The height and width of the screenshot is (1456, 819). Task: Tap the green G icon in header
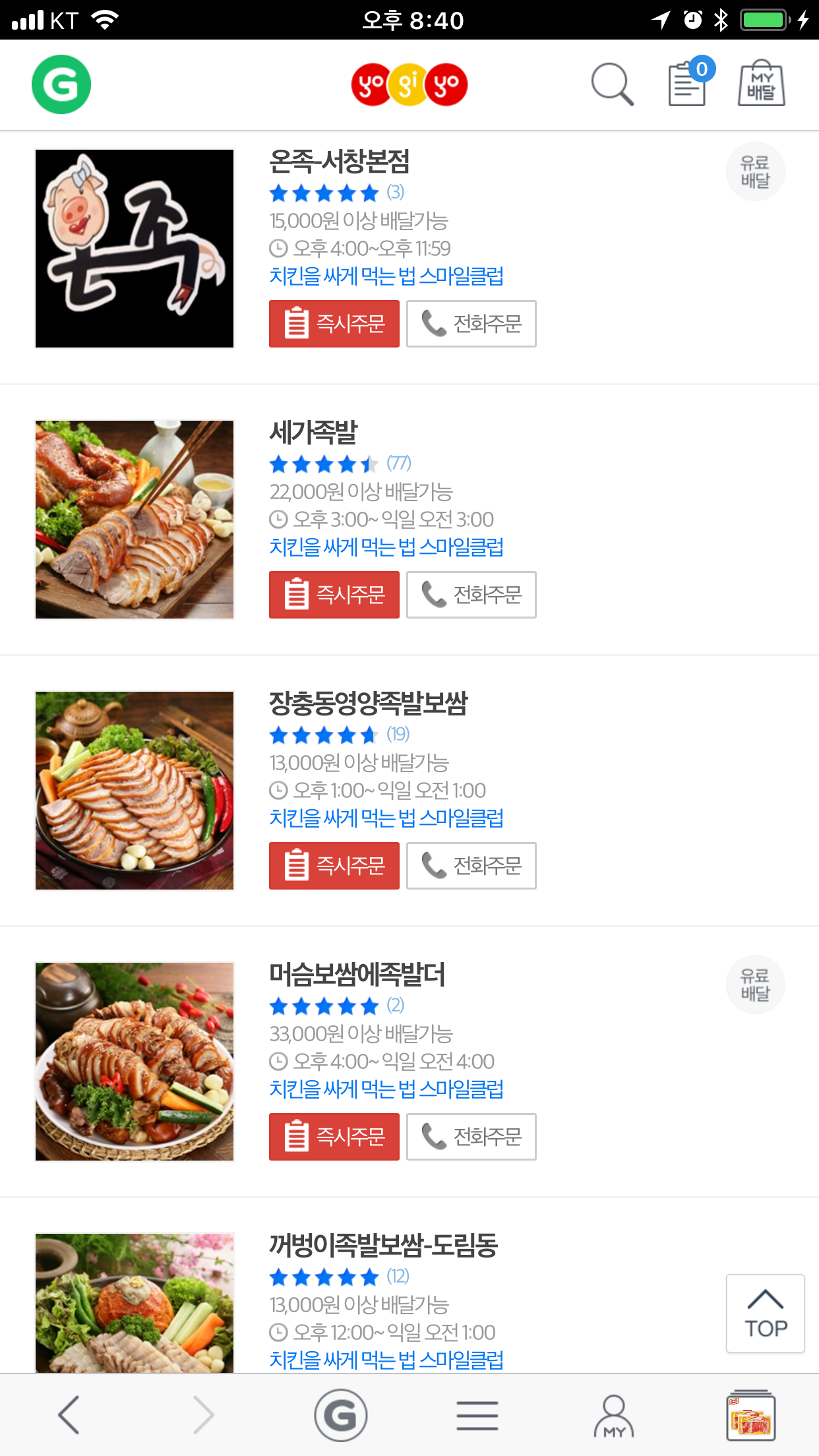click(61, 84)
